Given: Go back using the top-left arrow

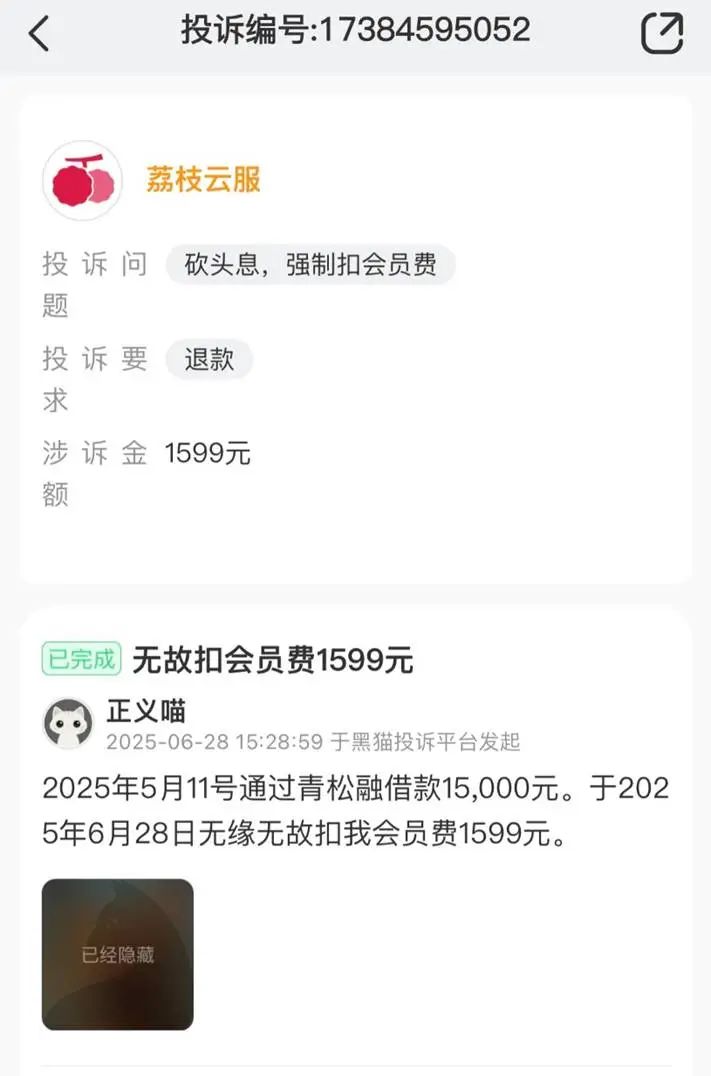Looking at the screenshot, I should (x=38, y=34).
